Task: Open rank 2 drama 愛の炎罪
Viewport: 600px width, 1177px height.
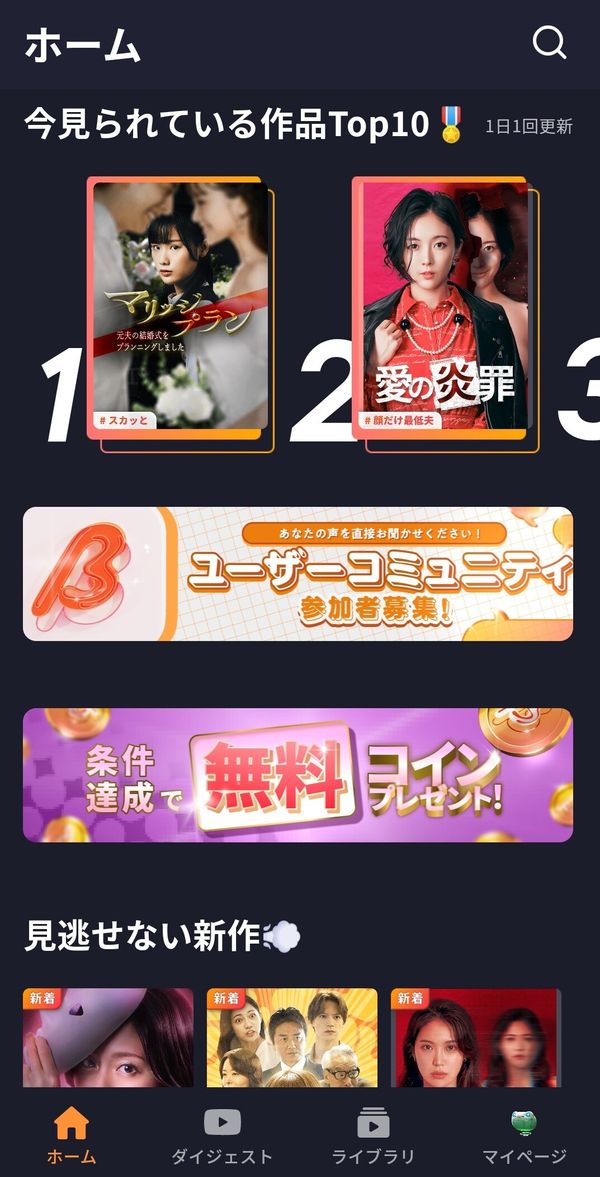Action: 445,309
